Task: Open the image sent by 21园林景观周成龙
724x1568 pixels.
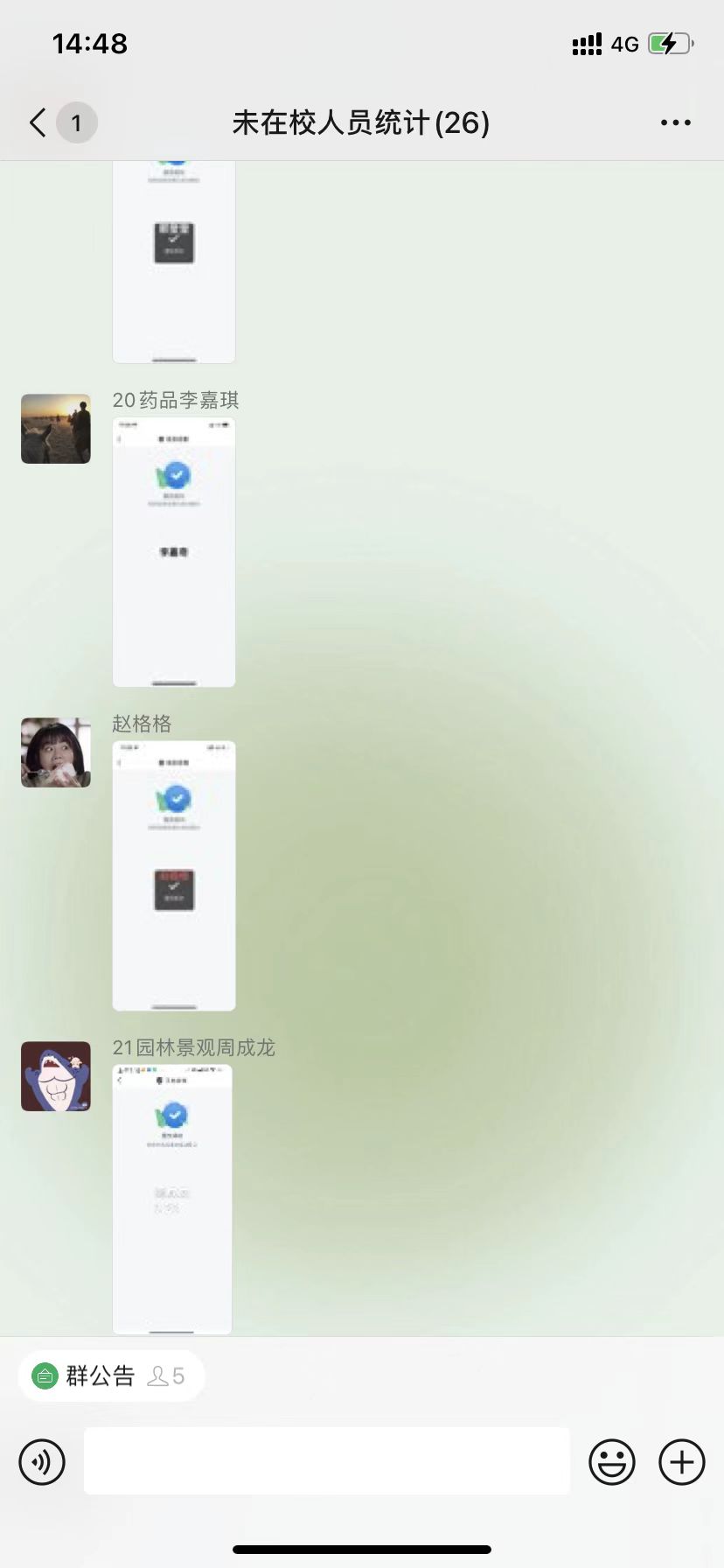Action: click(172, 1200)
